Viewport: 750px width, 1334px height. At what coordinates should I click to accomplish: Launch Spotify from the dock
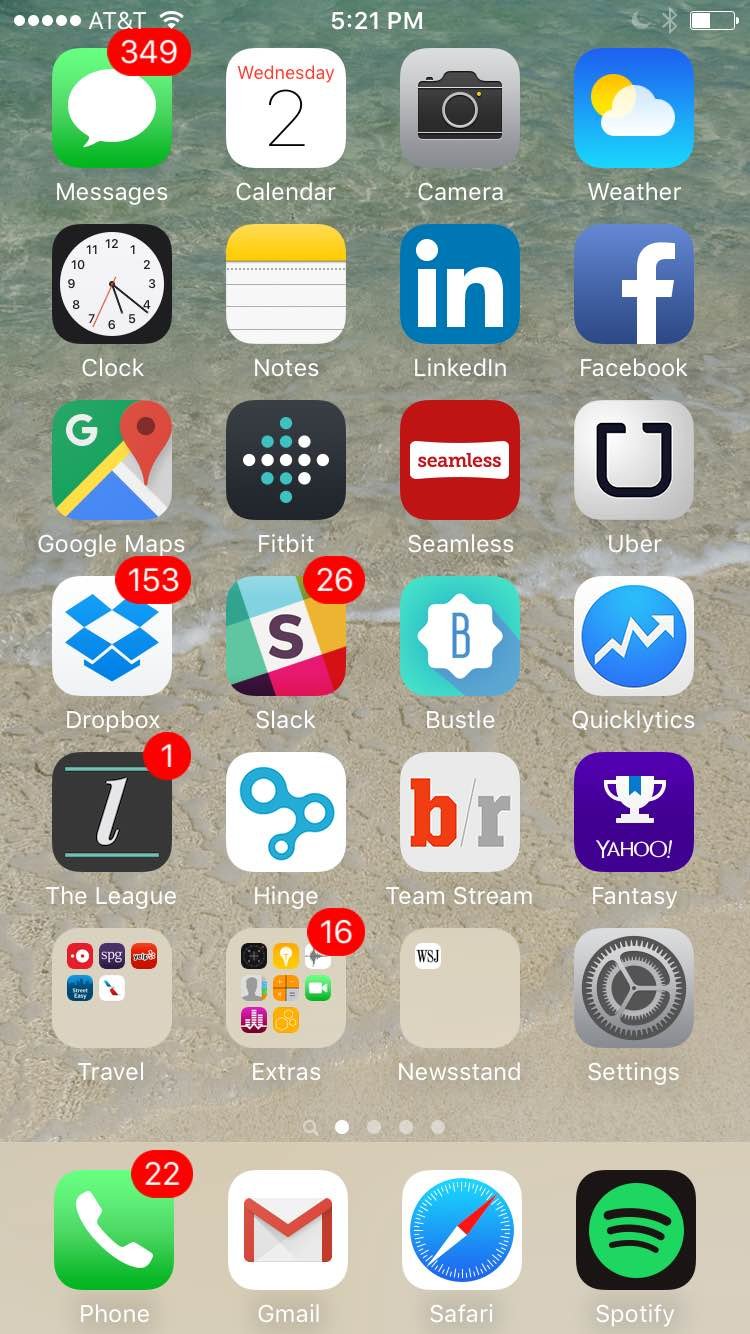636,1230
